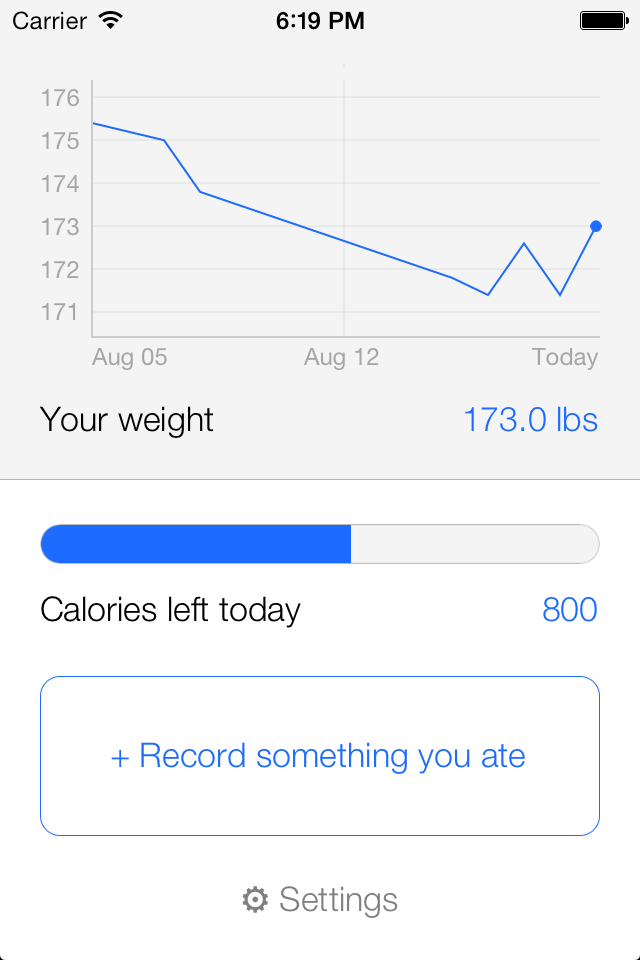The image size is (640, 960).
Task: Edit your weight of 173.0 lbs
Action: point(530,420)
